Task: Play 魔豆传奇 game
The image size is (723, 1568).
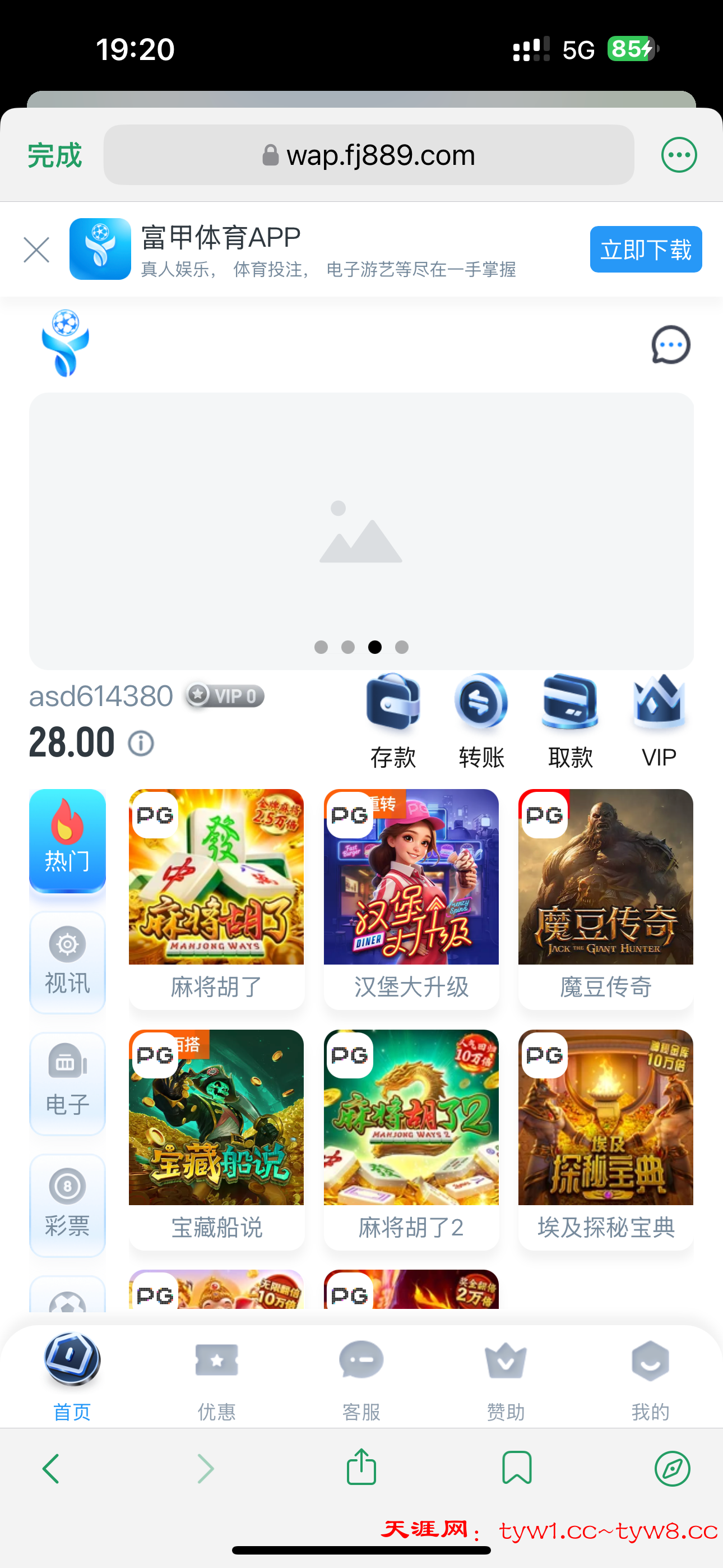Action: click(x=605, y=898)
